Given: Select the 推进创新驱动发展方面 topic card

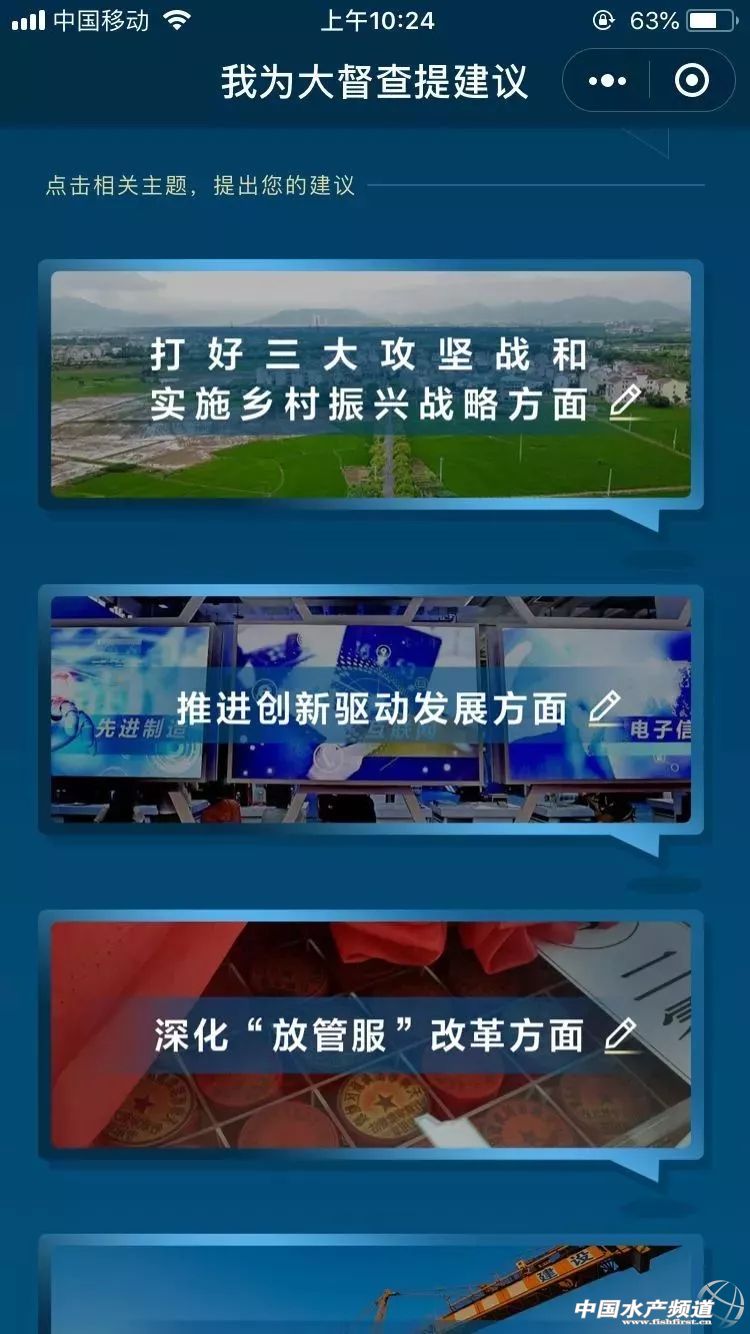Looking at the screenshot, I should click(x=371, y=709).
